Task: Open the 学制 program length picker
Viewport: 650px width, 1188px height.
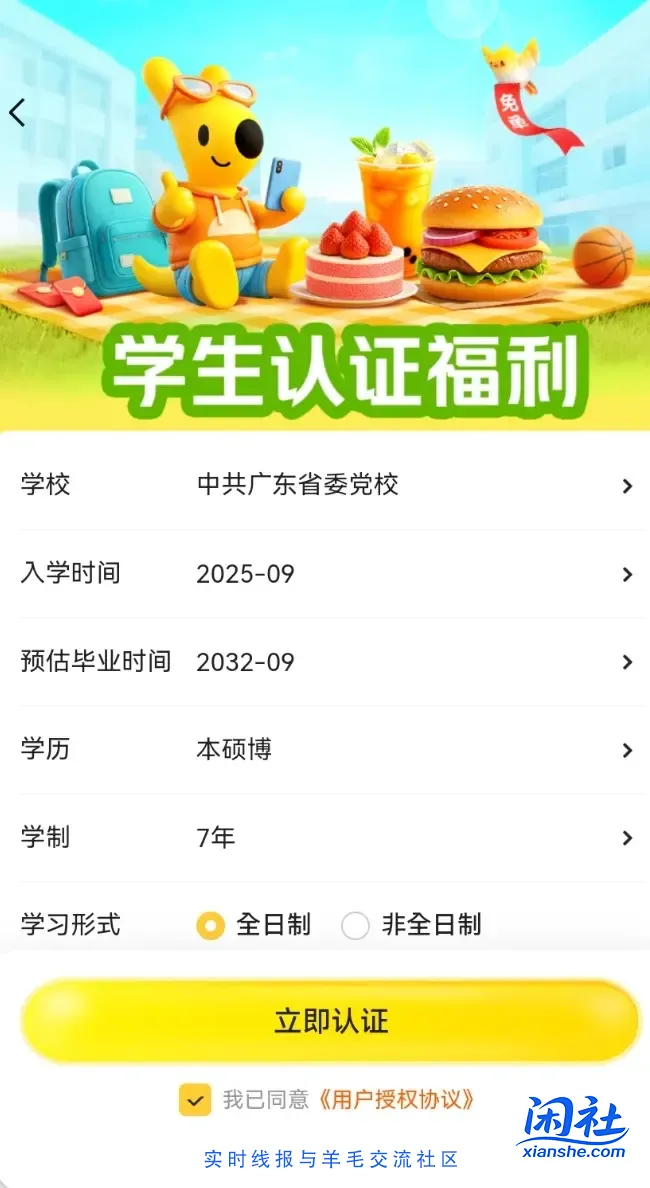Action: 325,838
